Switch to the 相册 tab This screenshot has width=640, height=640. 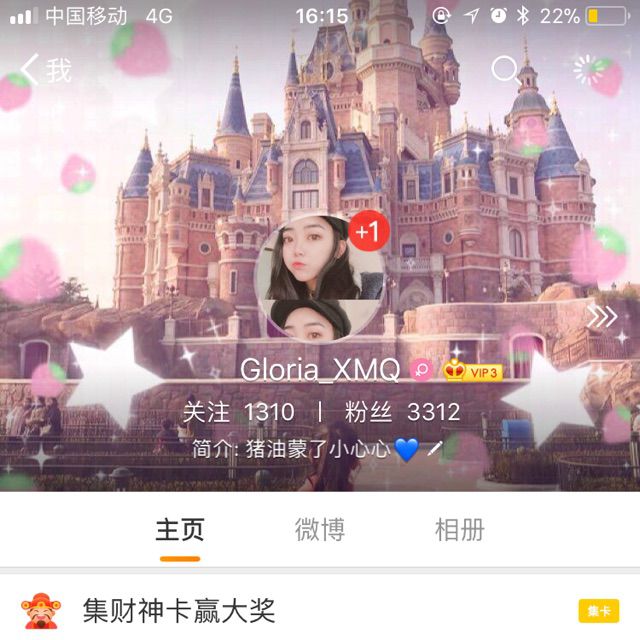click(459, 530)
